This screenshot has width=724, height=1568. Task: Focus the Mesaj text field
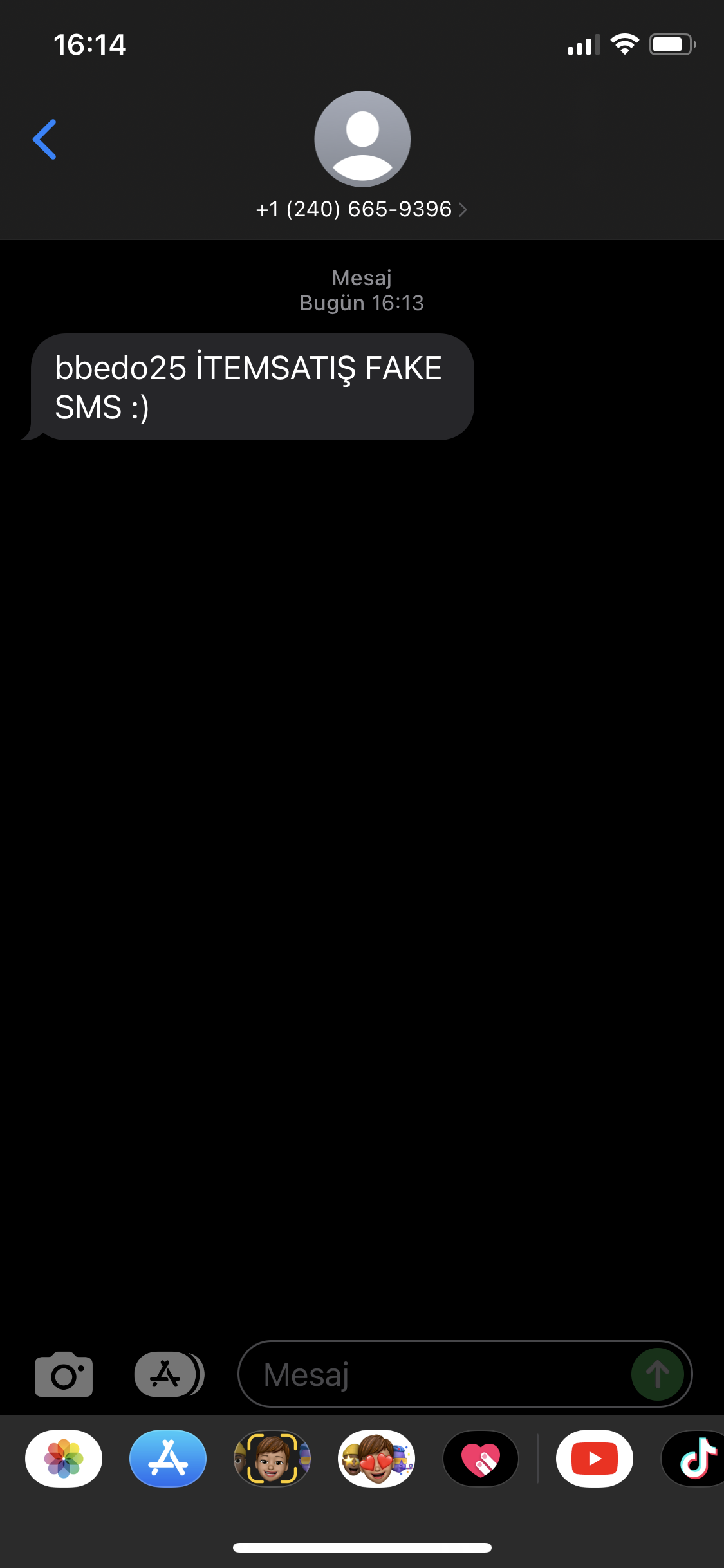[x=438, y=1374]
